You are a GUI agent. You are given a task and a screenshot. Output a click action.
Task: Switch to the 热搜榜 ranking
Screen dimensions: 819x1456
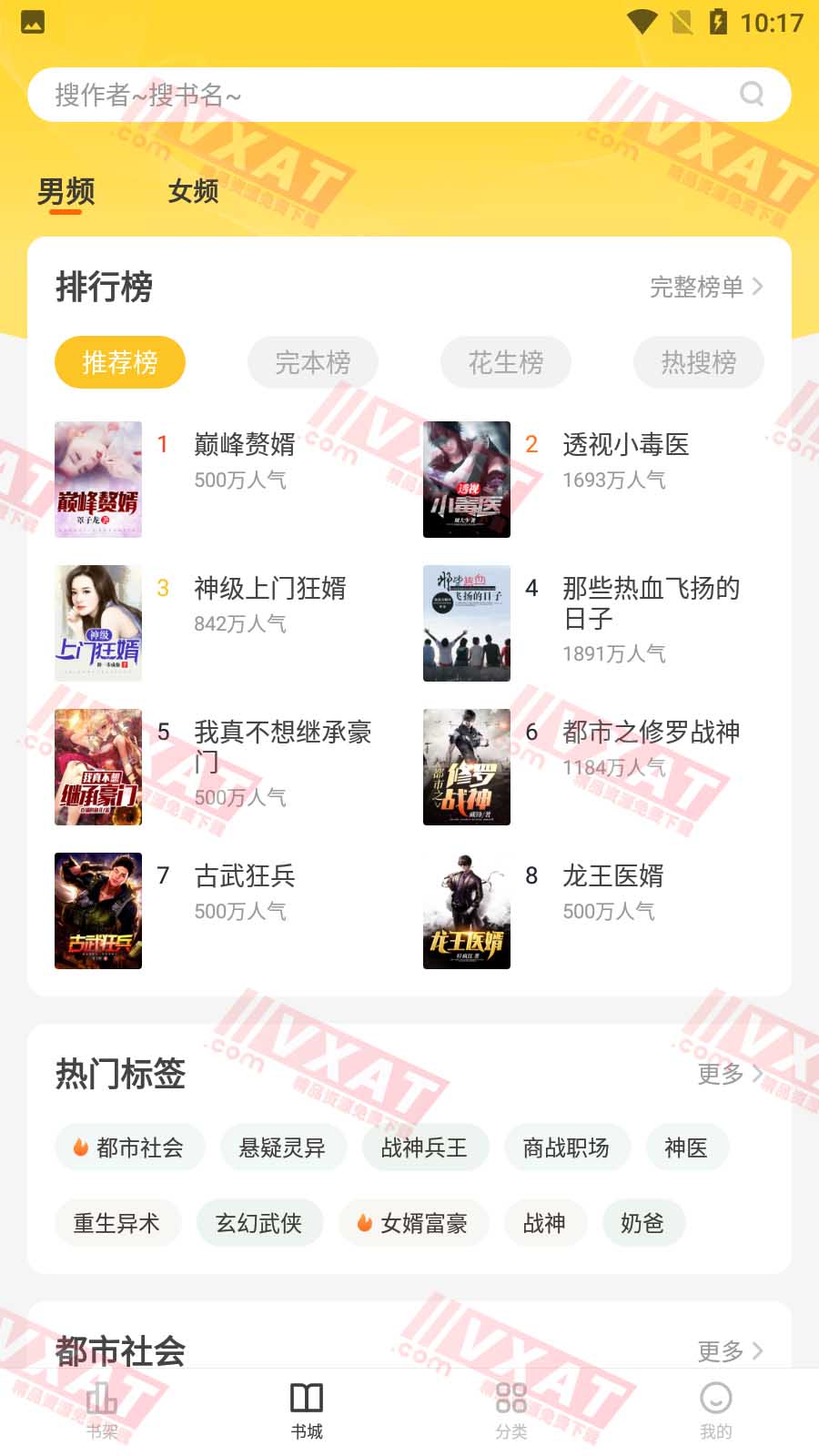[x=698, y=361]
